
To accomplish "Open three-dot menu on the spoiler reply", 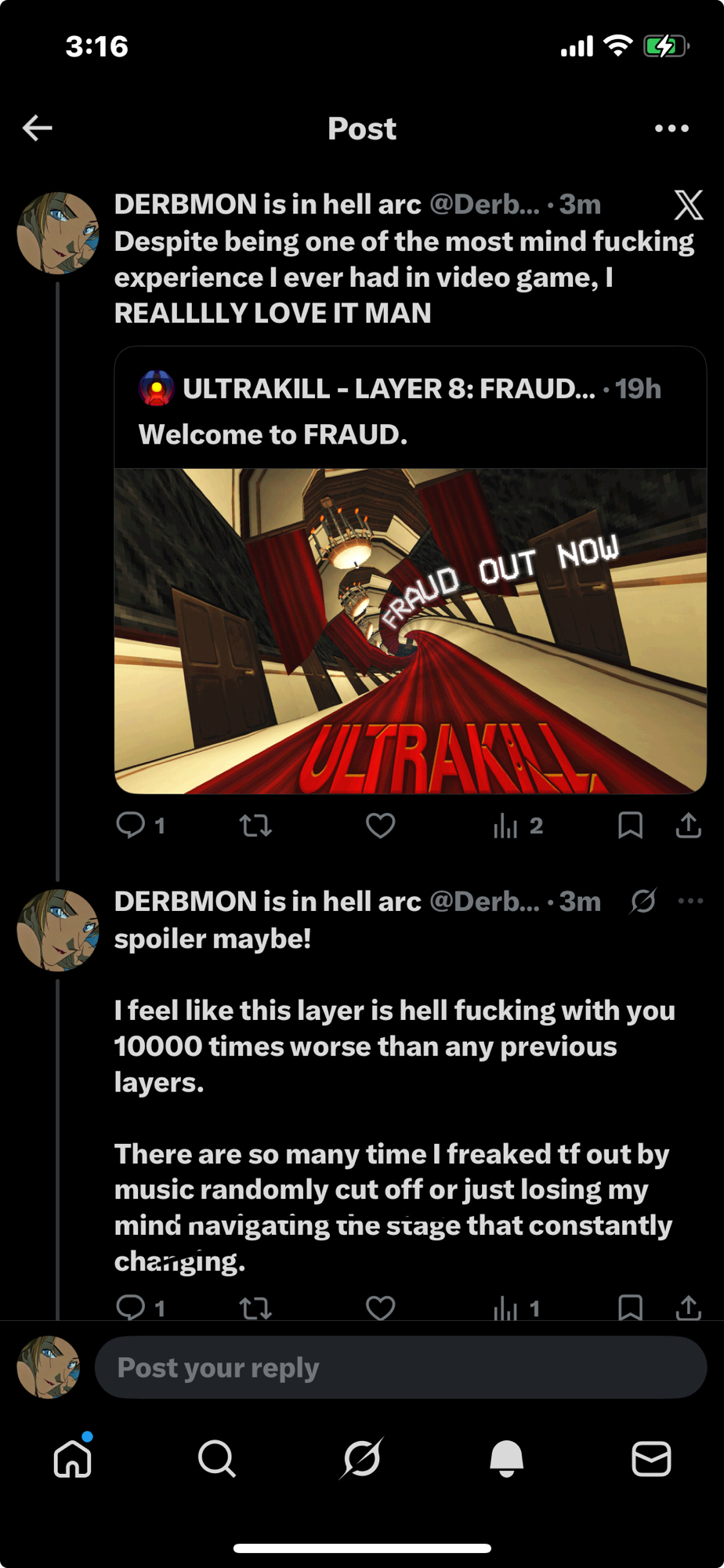I will [x=690, y=901].
